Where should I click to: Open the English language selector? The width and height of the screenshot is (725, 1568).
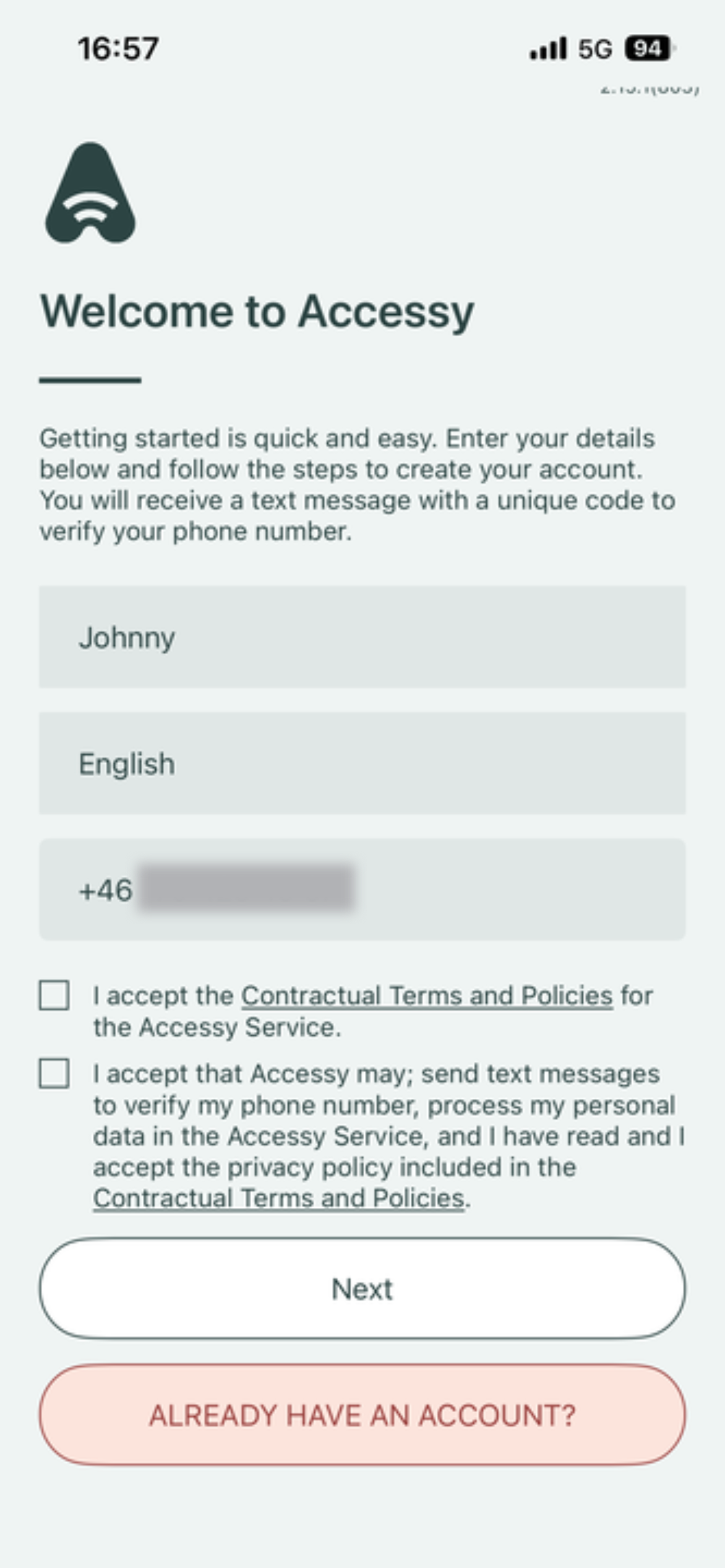tap(362, 763)
